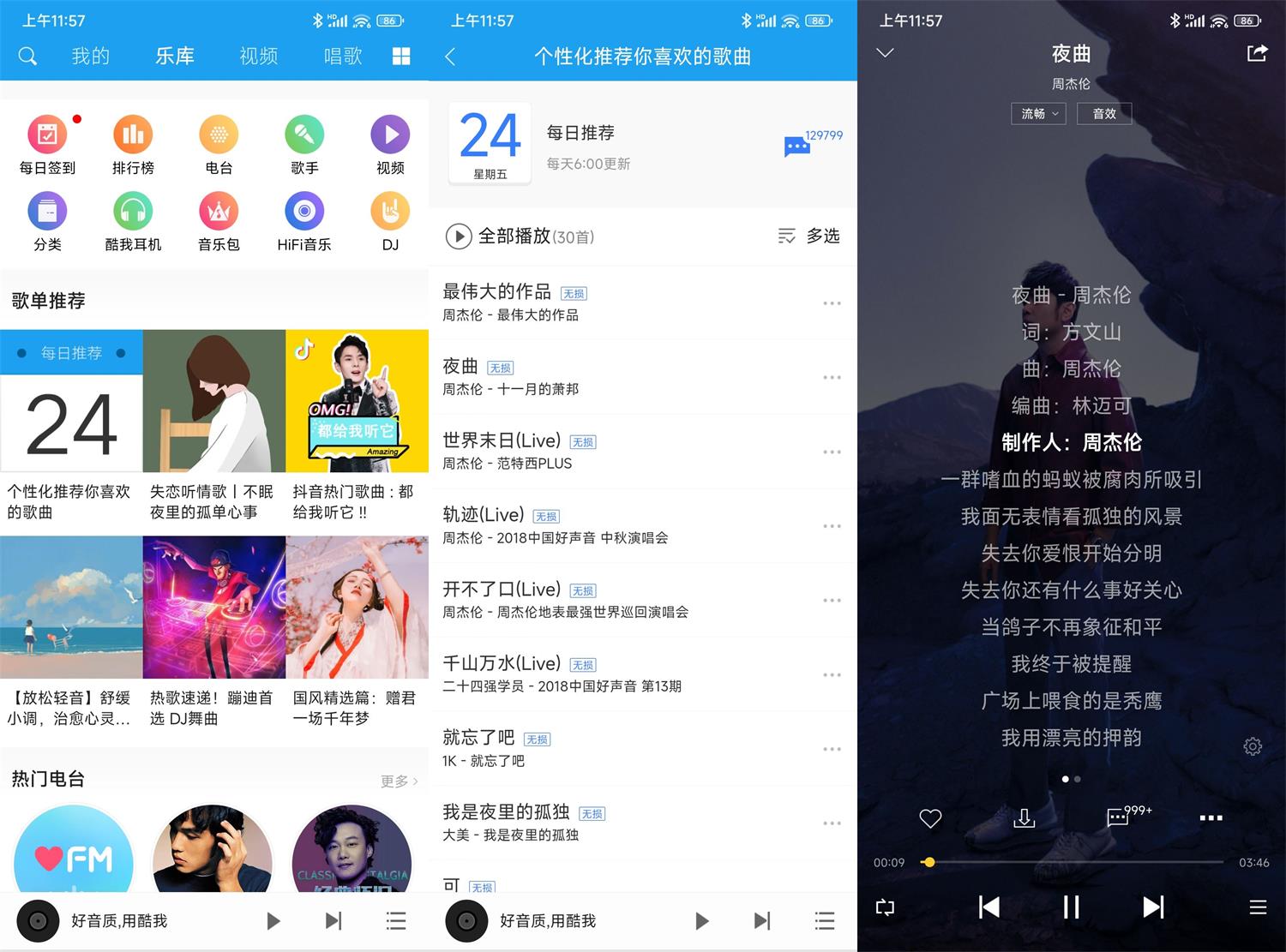
Task: Open the HiFi音乐 shortcut
Action: (304, 221)
